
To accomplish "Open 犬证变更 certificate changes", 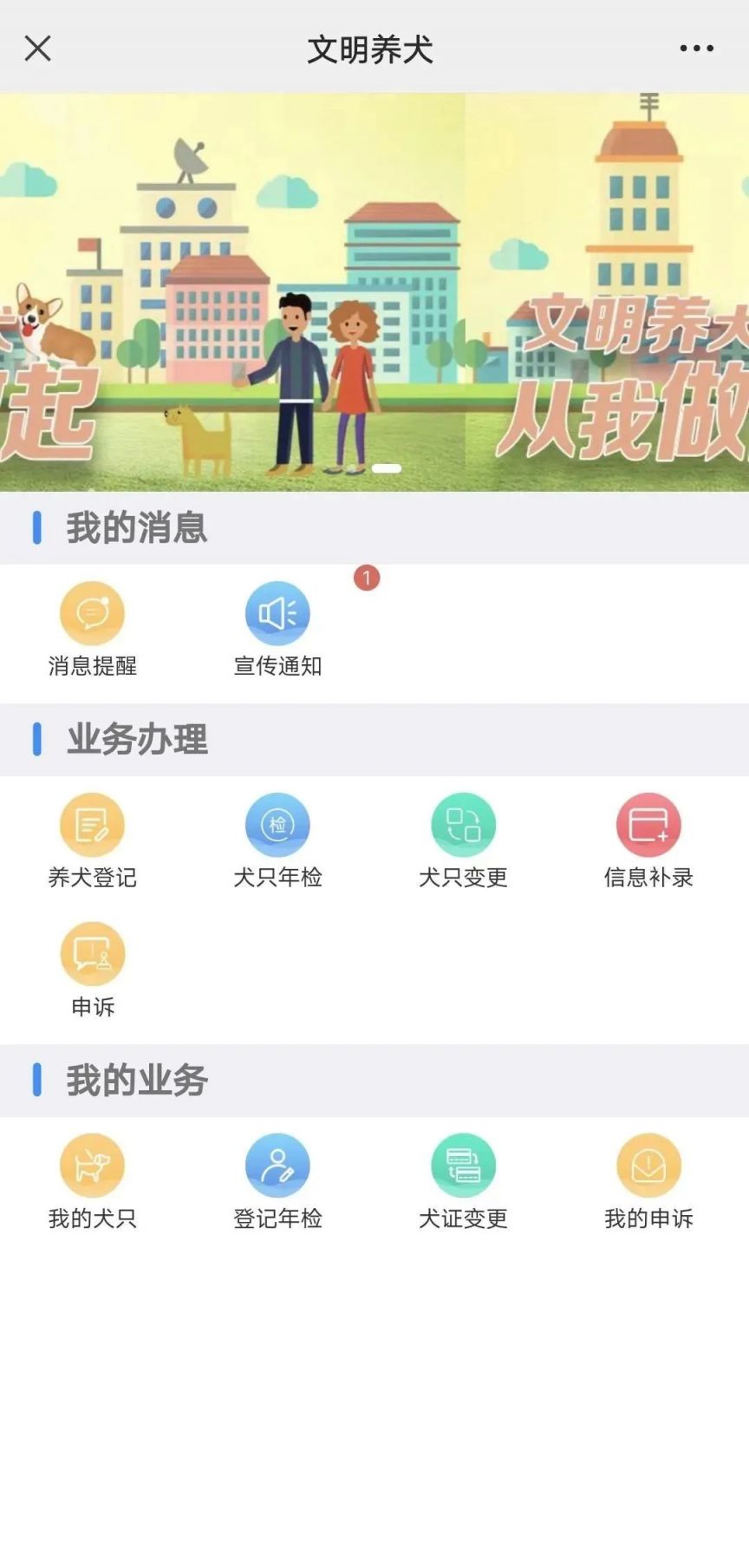I will (464, 1182).
